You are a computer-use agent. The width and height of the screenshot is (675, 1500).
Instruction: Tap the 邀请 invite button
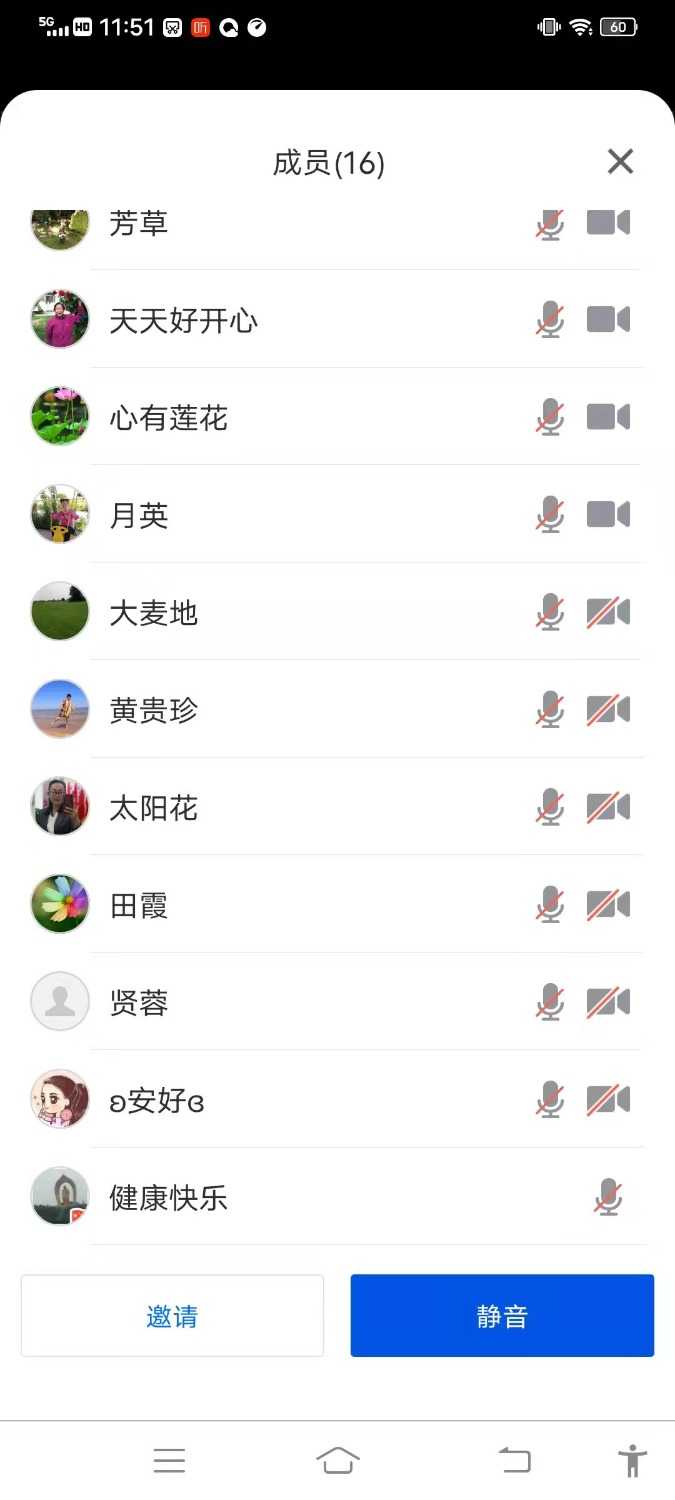tap(172, 1316)
